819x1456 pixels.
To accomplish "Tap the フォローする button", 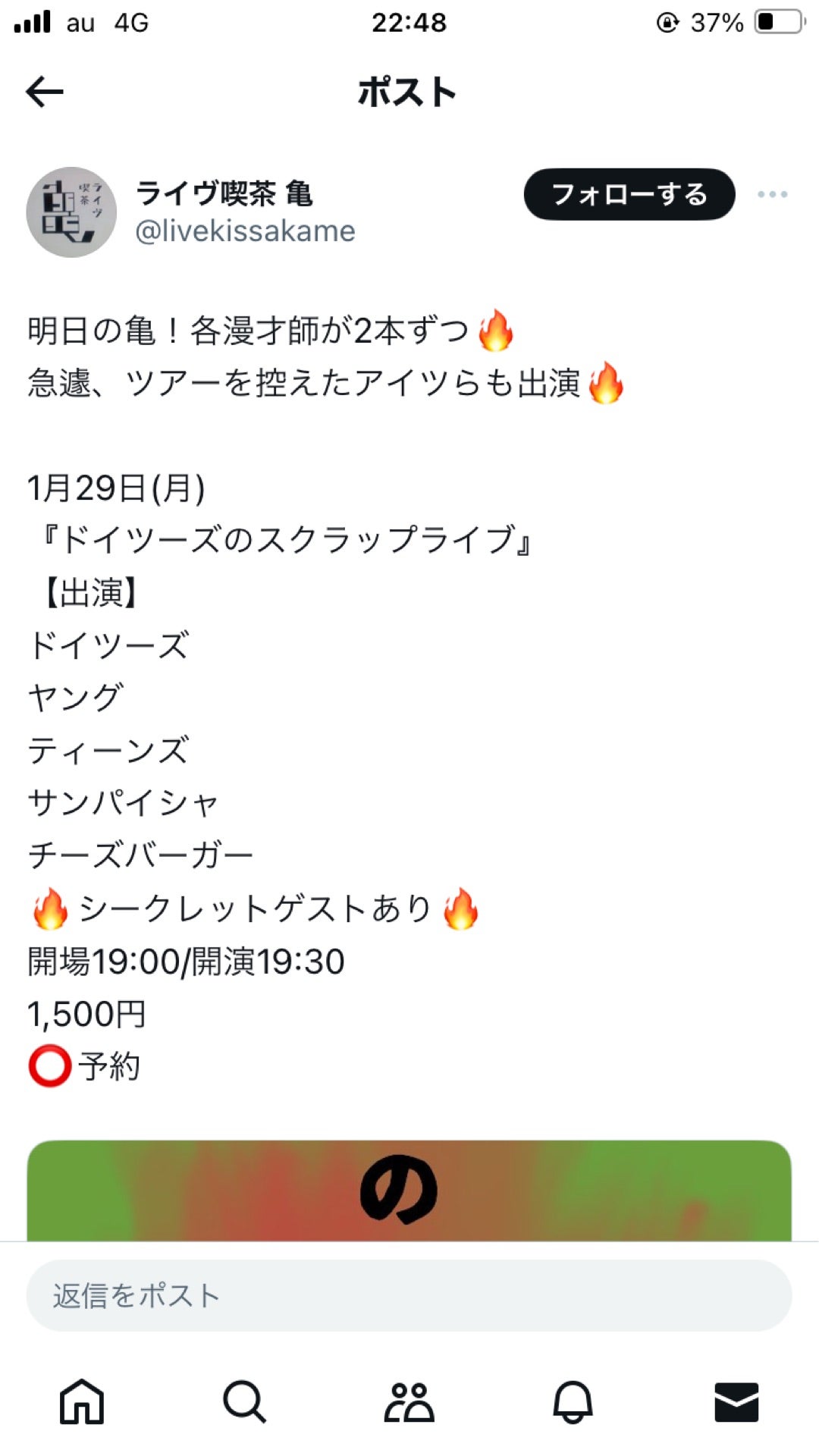I will coord(629,195).
